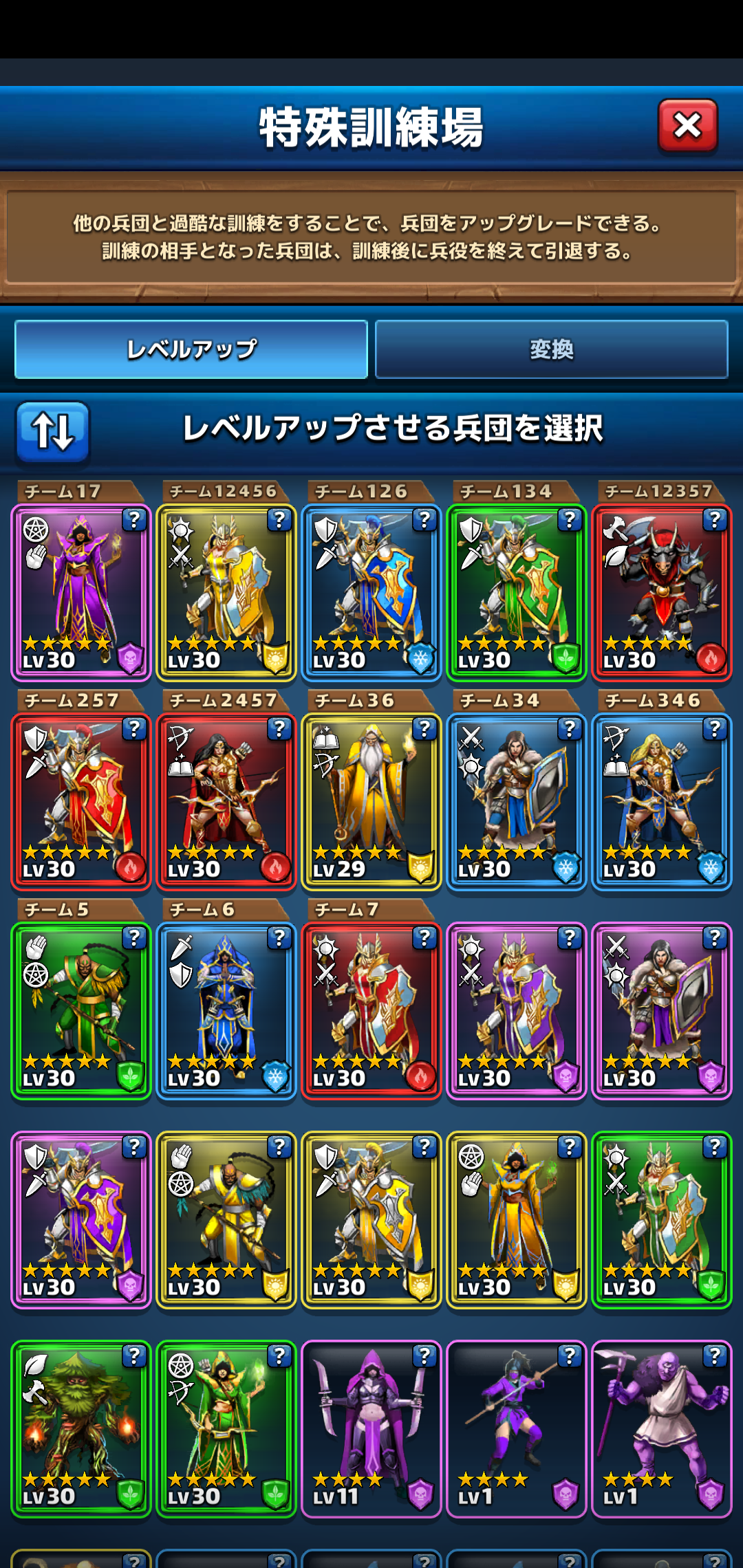Select the green Lv30 tree monster troop
The height and width of the screenshot is (1568, 743).
(80, 1429)
